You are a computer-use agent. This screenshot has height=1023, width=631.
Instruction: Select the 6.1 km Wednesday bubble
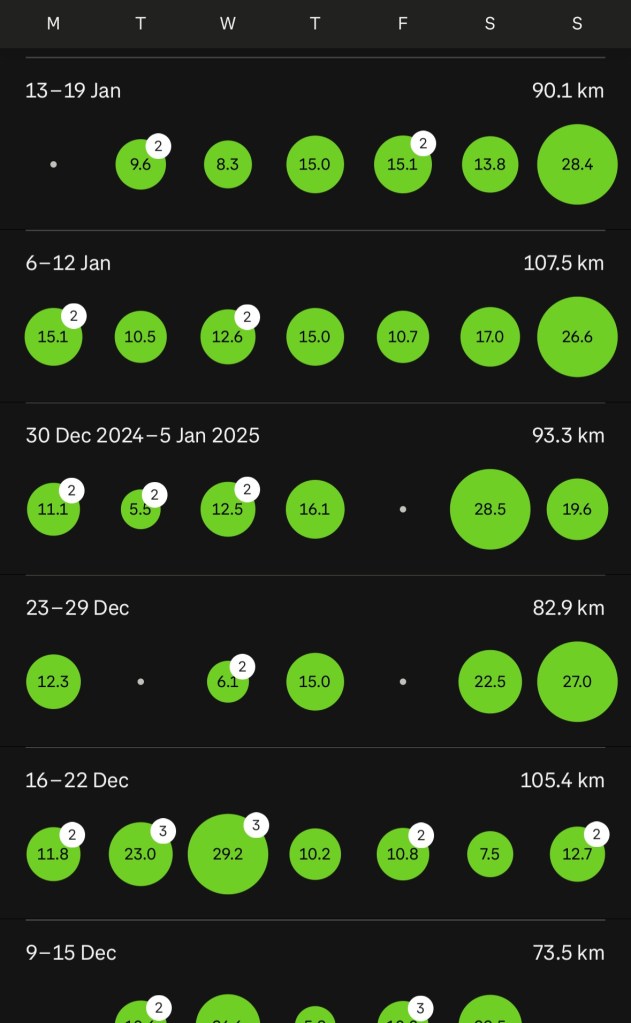(x=228, y=682)
